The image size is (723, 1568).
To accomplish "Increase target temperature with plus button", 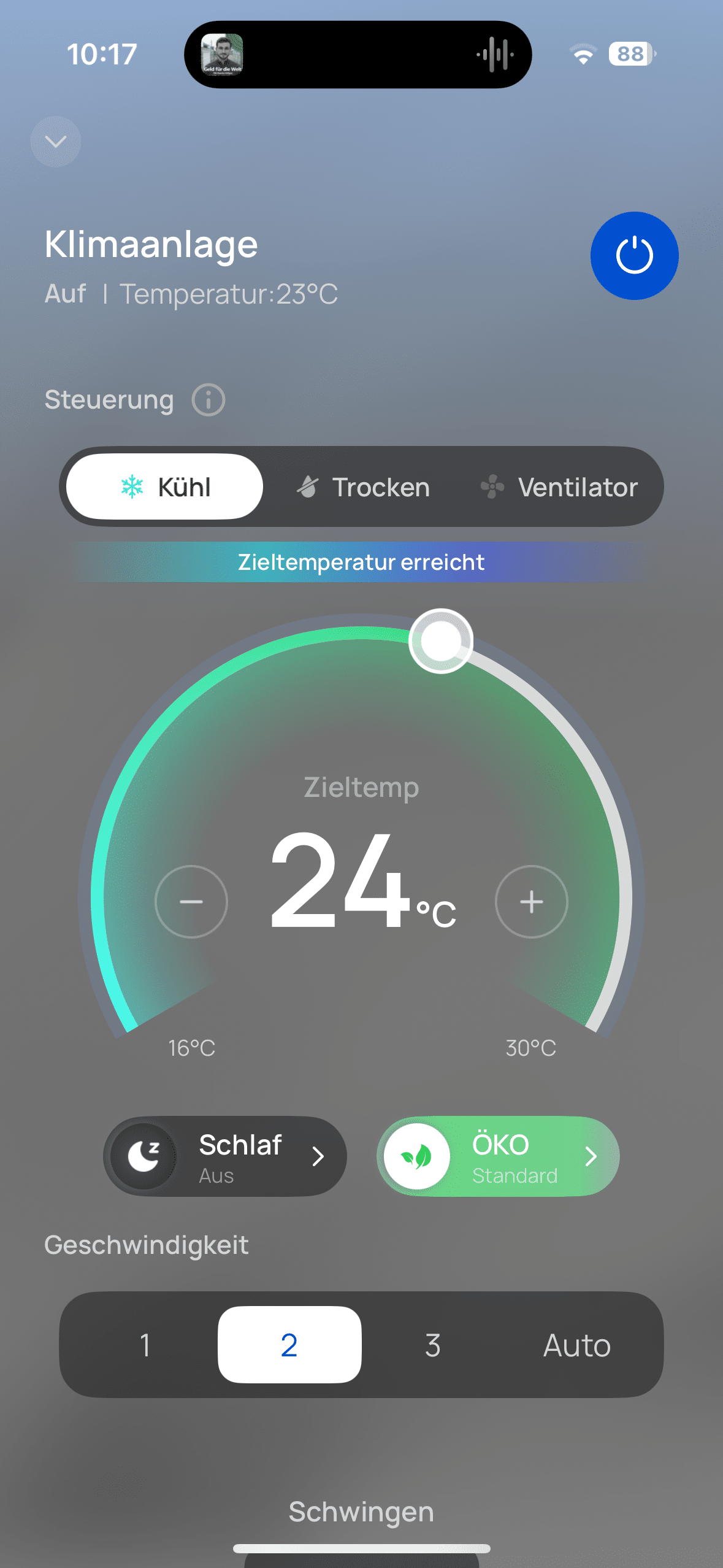I will pos(531,902).
